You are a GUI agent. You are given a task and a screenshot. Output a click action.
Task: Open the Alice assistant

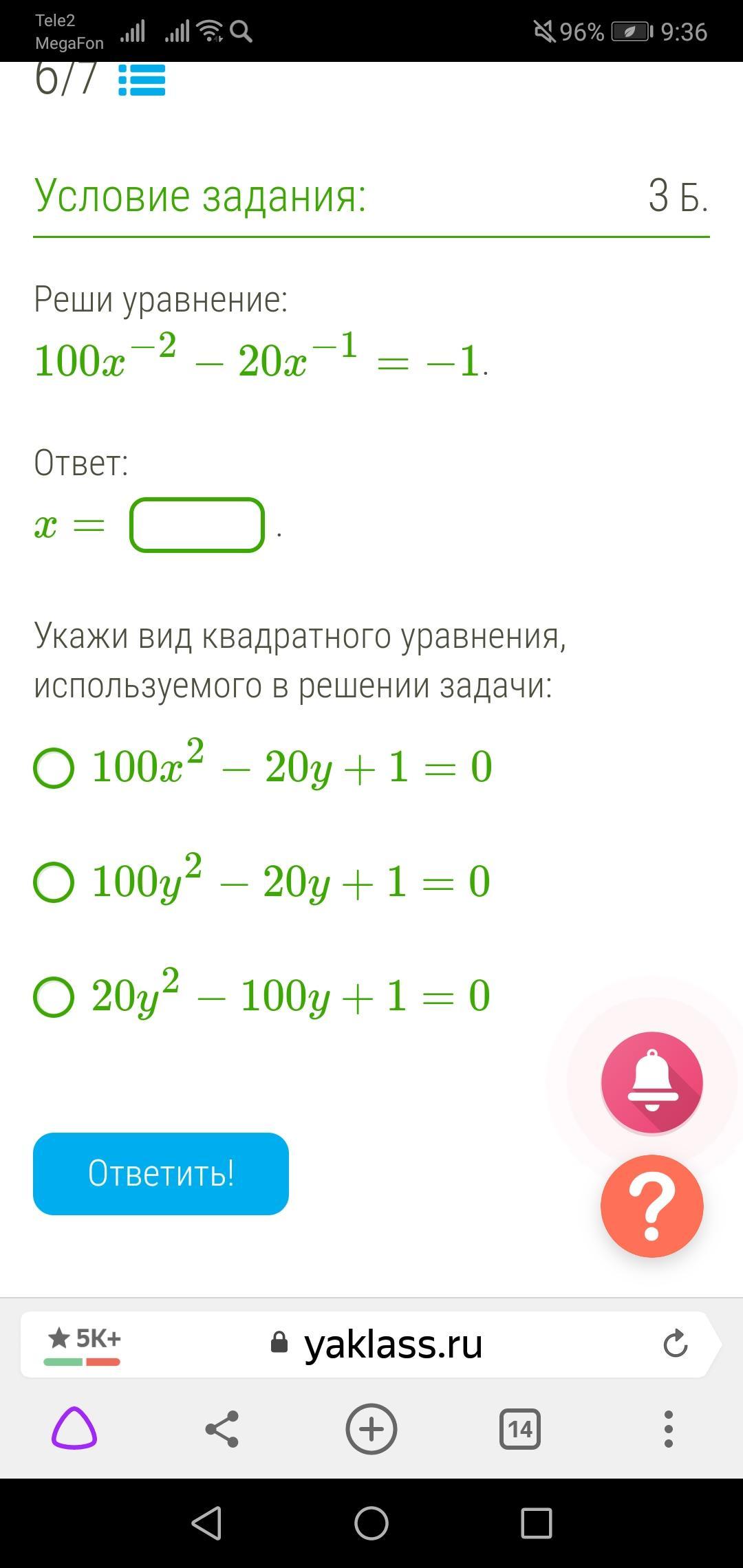pos(74,1428)
